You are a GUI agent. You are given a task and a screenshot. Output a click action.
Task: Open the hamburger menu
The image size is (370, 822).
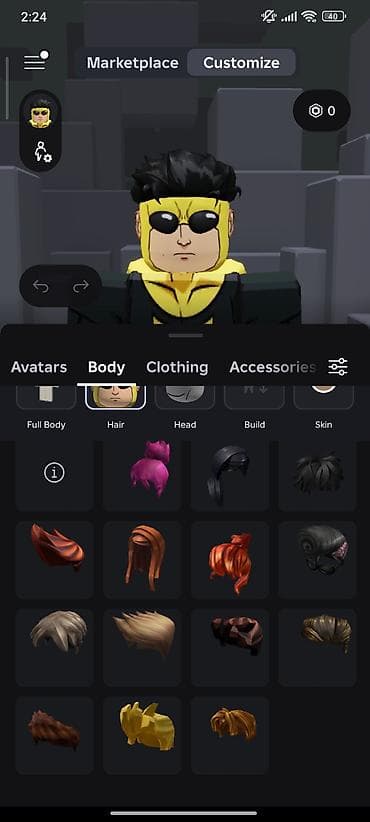point(36,62)
